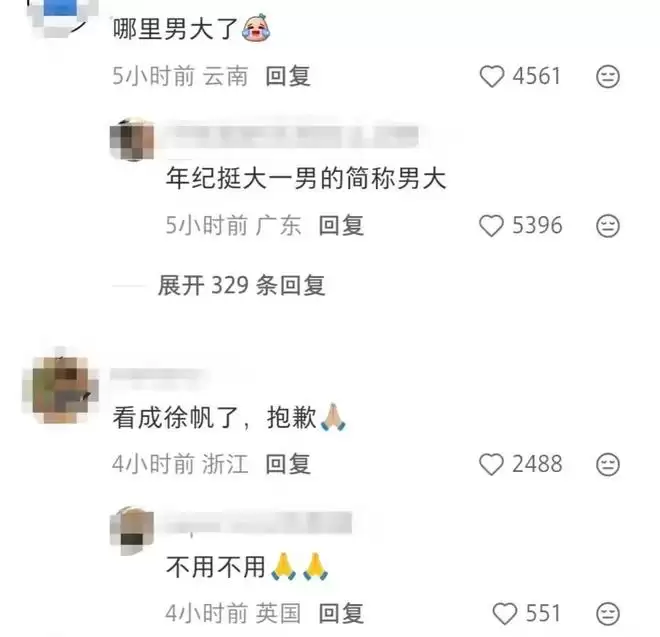Open the avatar of the 不用不用 commenter

pos(131,530)
